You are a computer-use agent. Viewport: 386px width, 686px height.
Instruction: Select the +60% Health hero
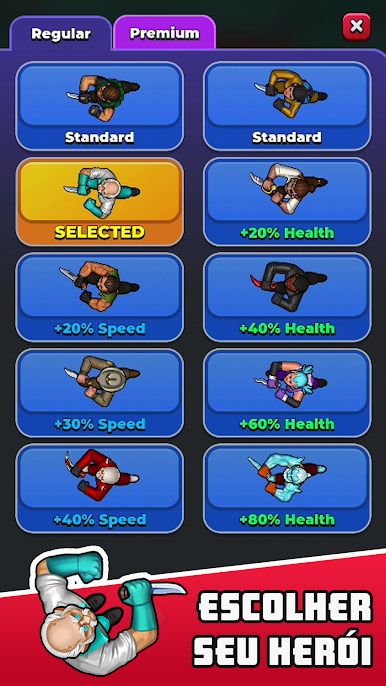pyautogui.click(x=287, y=393)
